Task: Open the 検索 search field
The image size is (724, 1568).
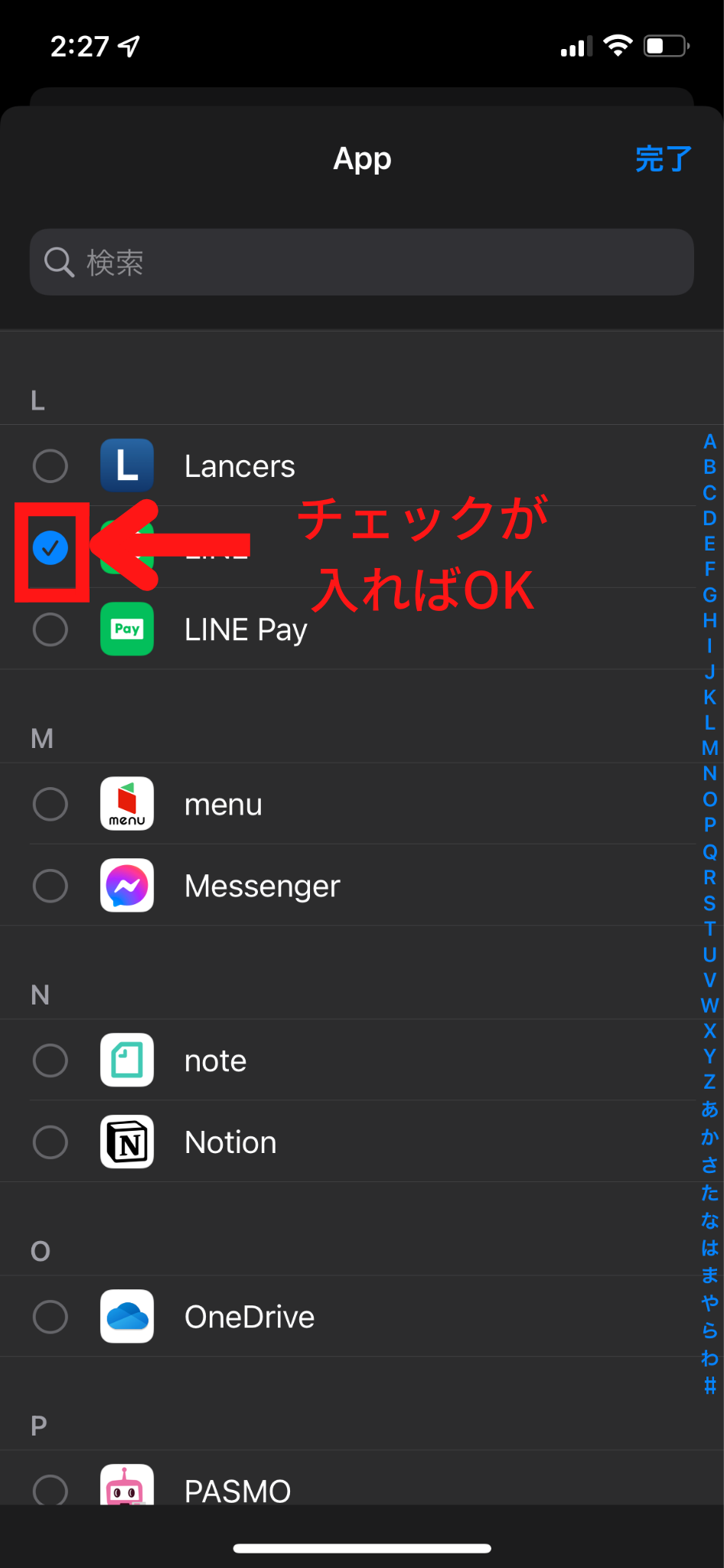Action: 361,263
